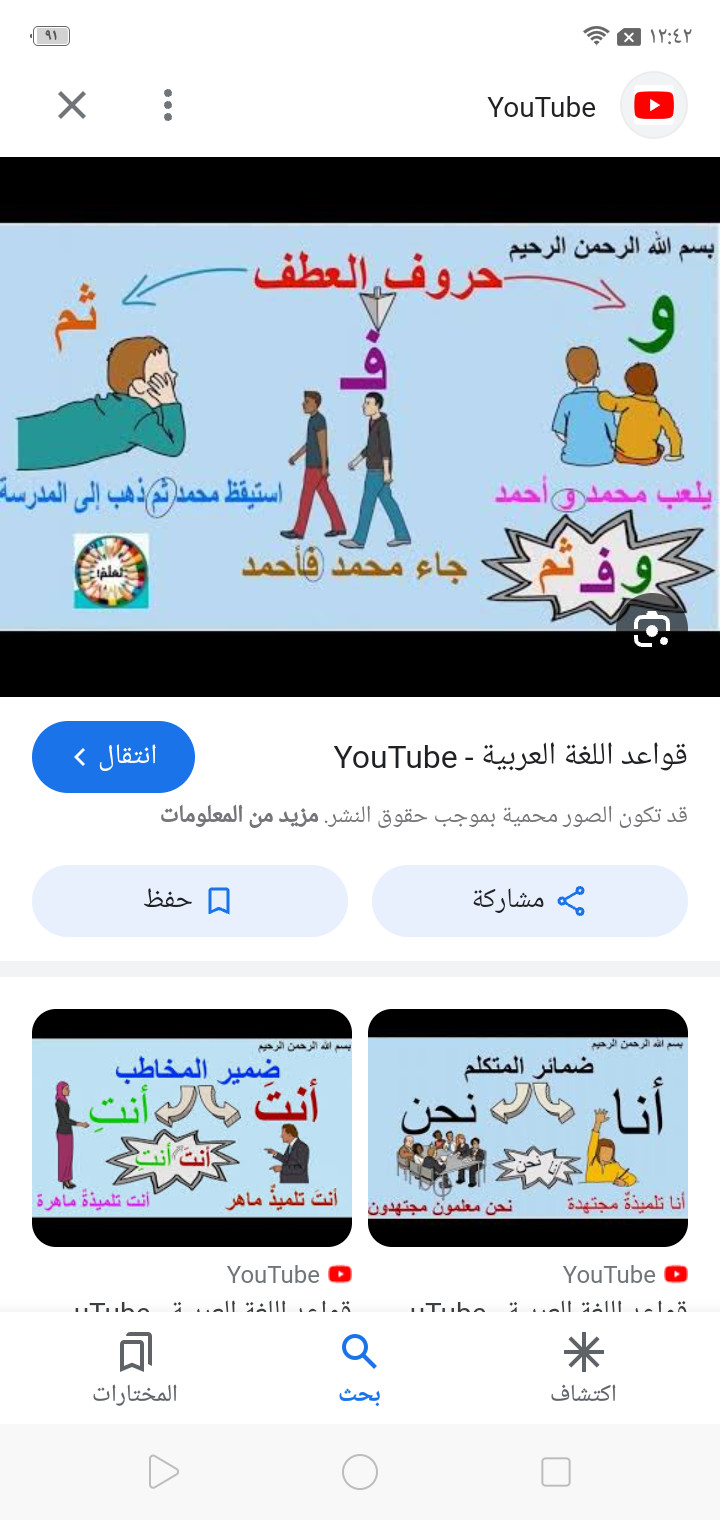Switch to the المختارات tab

click(x=135, y=1368)
